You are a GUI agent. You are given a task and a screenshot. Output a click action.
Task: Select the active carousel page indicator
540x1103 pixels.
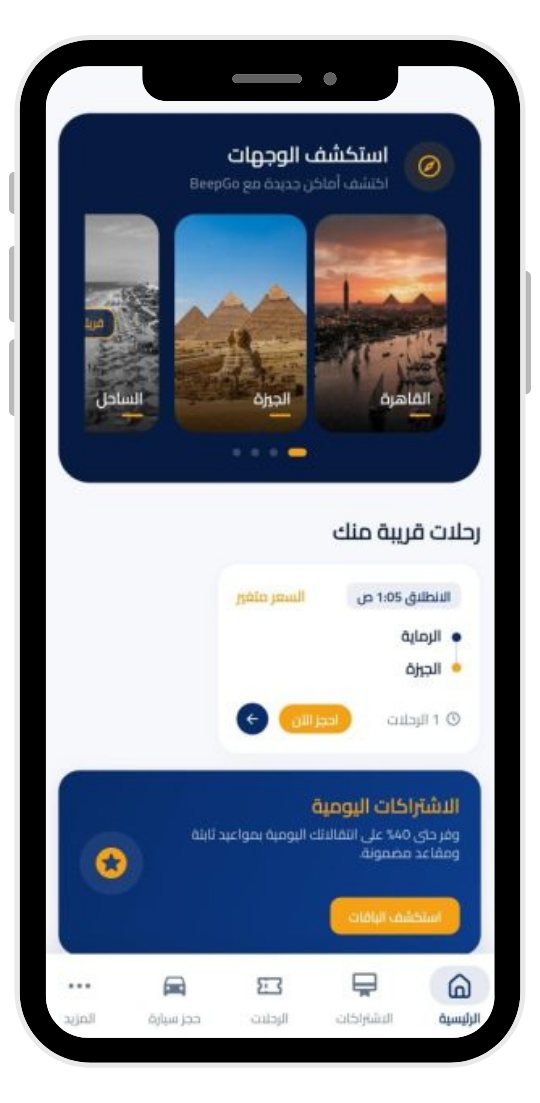[297, 452]
